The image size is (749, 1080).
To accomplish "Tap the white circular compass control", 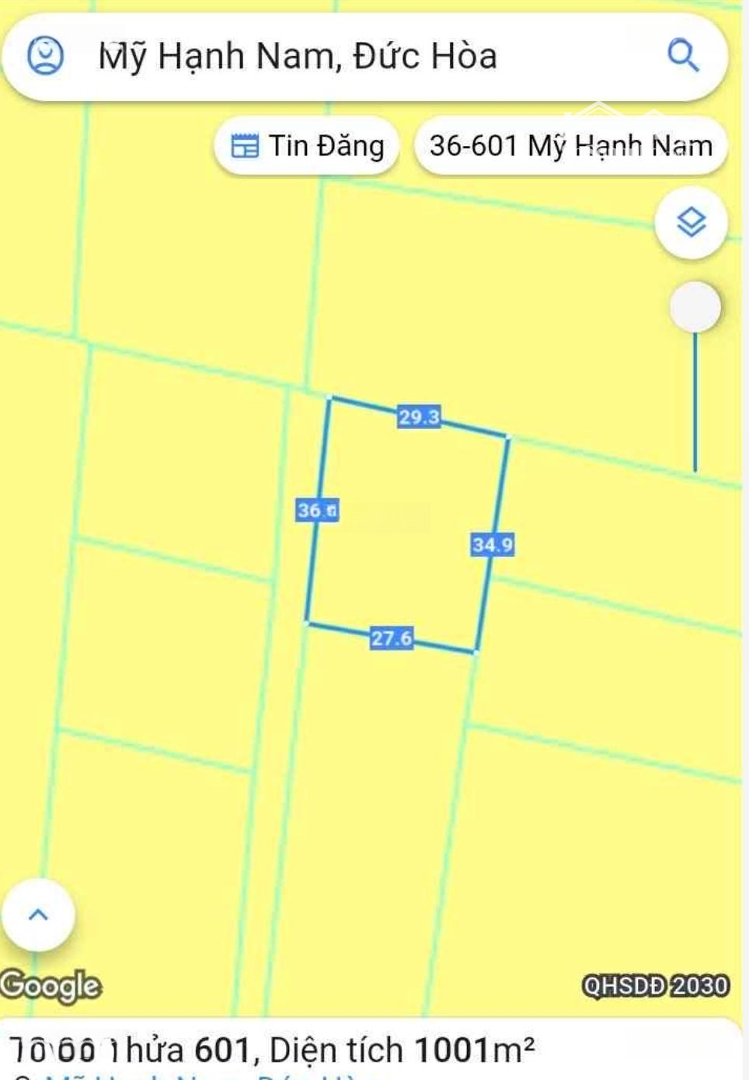I will coord(695,307).
